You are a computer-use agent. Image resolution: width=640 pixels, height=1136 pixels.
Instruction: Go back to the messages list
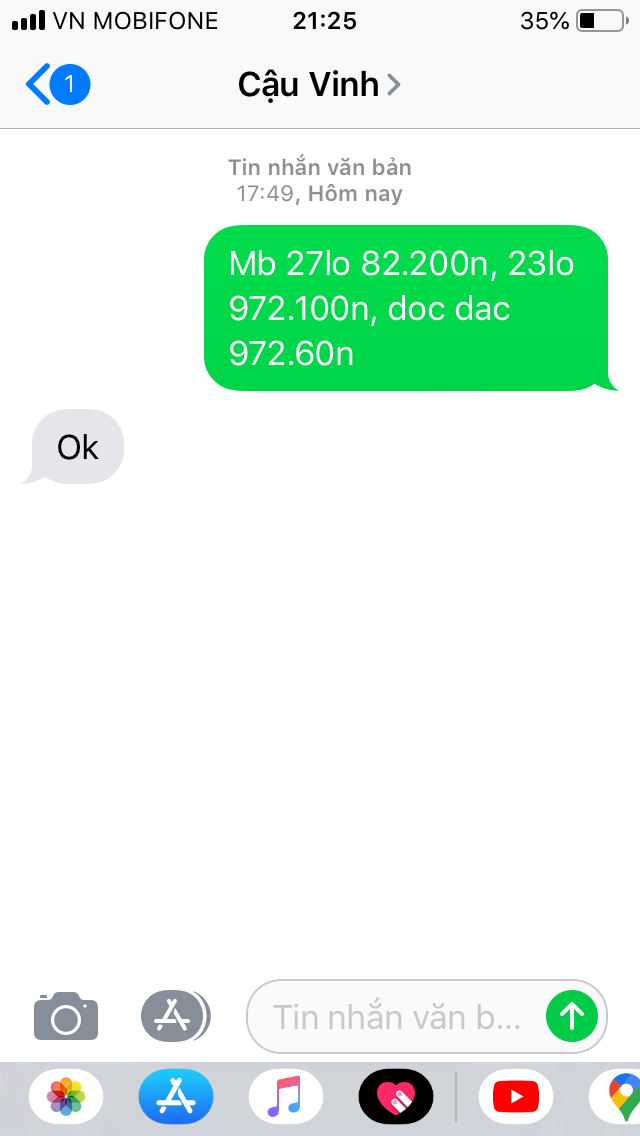[57, 85]
